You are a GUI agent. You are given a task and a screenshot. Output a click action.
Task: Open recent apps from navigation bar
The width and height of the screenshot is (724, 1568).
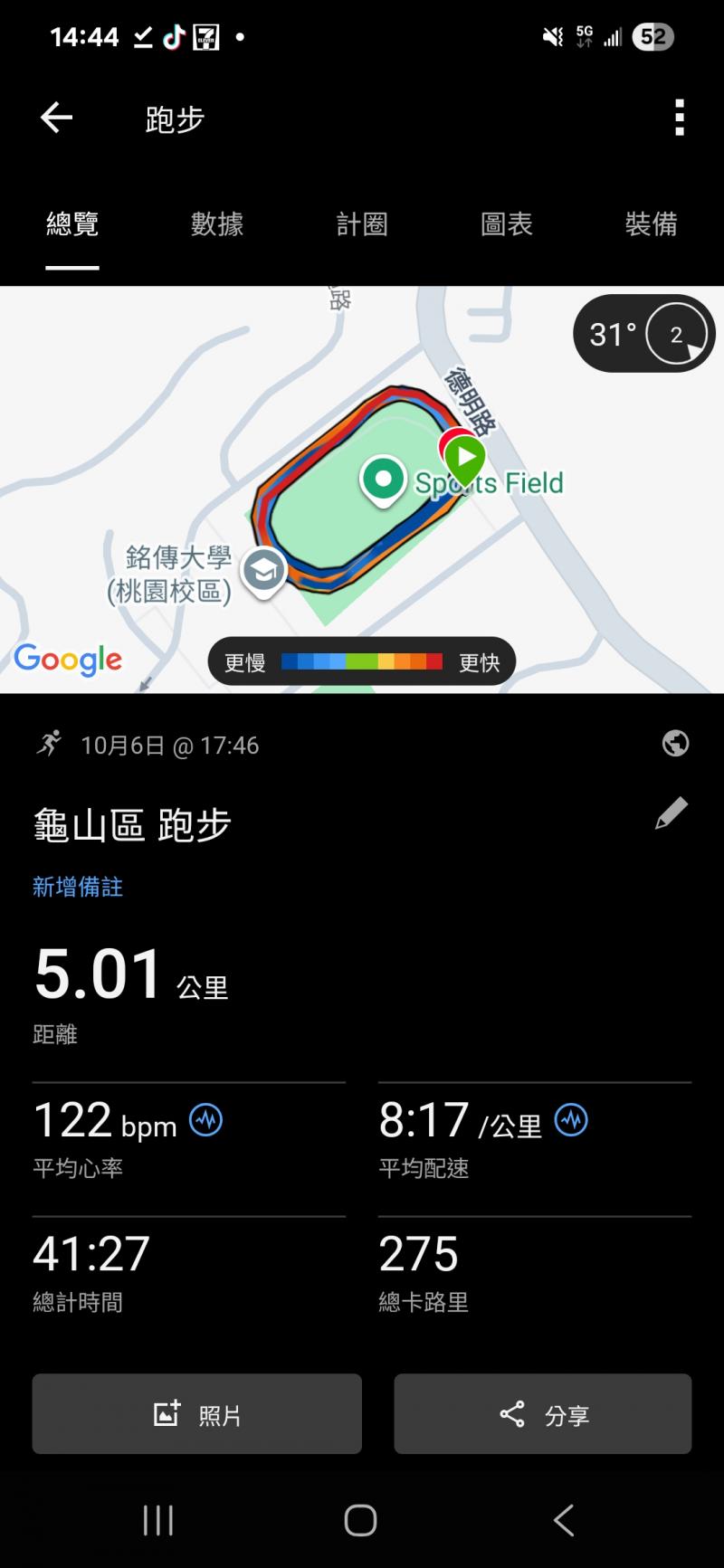pyautogui.click(x=158, y=1520)
